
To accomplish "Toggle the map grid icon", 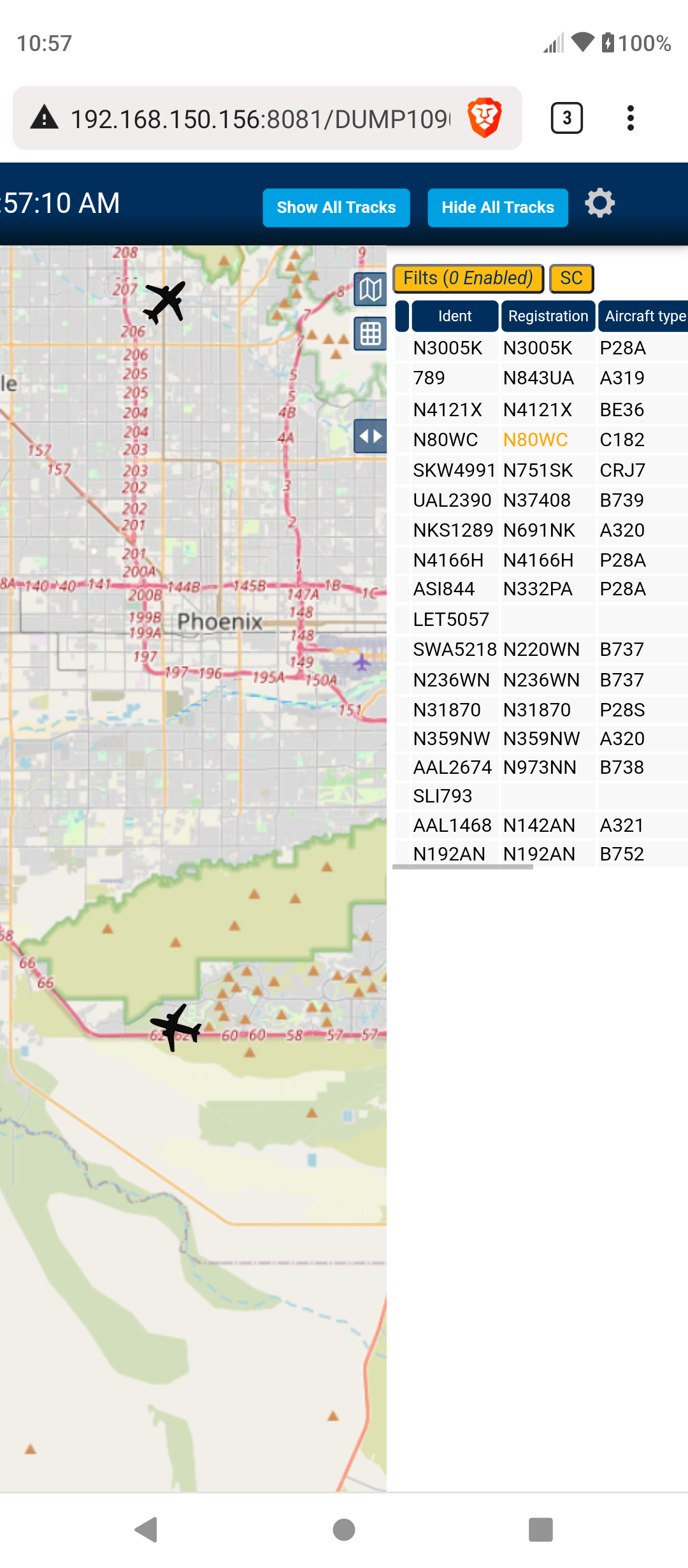I will pos(370,333).
